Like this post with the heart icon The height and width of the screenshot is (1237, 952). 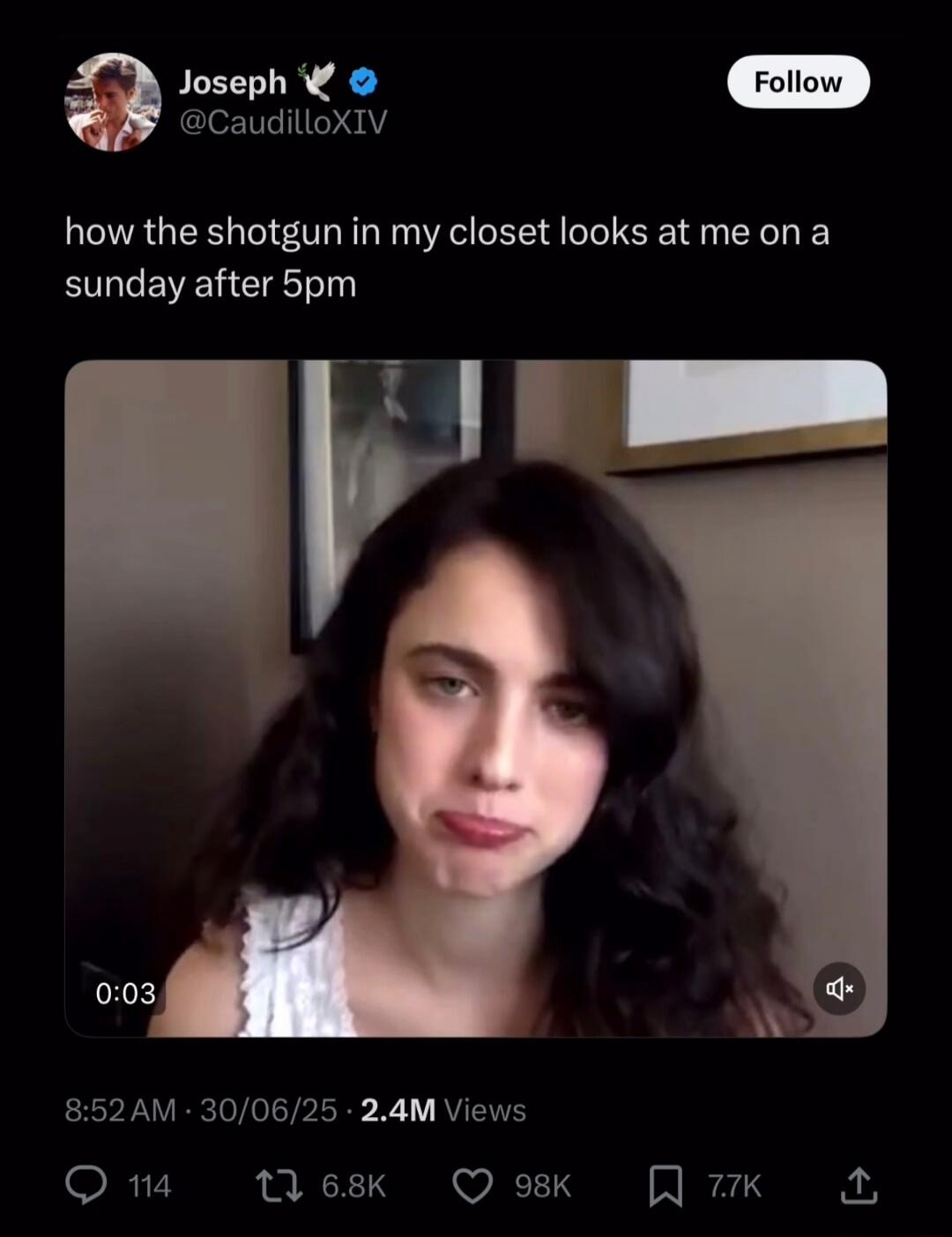(x=472, y=1186)
